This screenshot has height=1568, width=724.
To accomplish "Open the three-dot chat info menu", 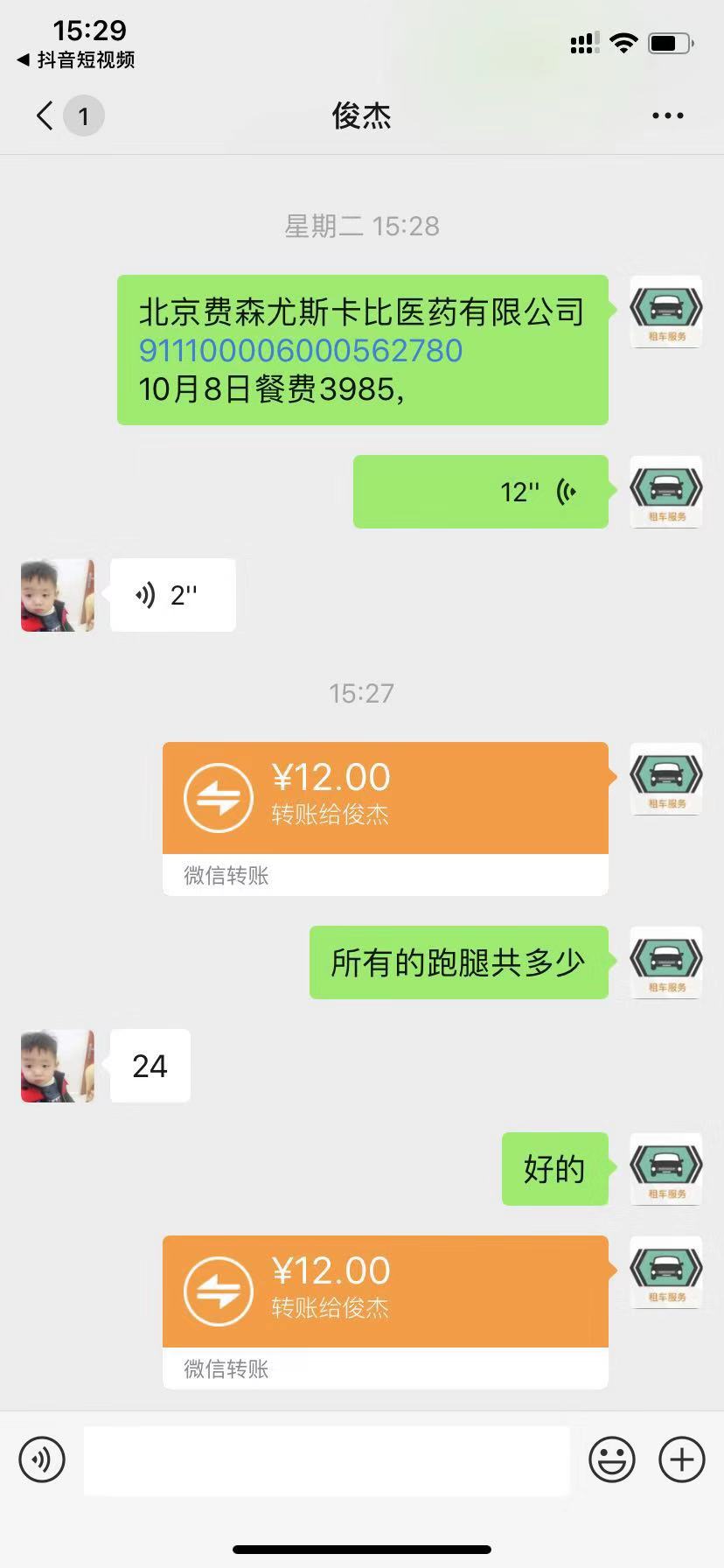I will 667,115.
